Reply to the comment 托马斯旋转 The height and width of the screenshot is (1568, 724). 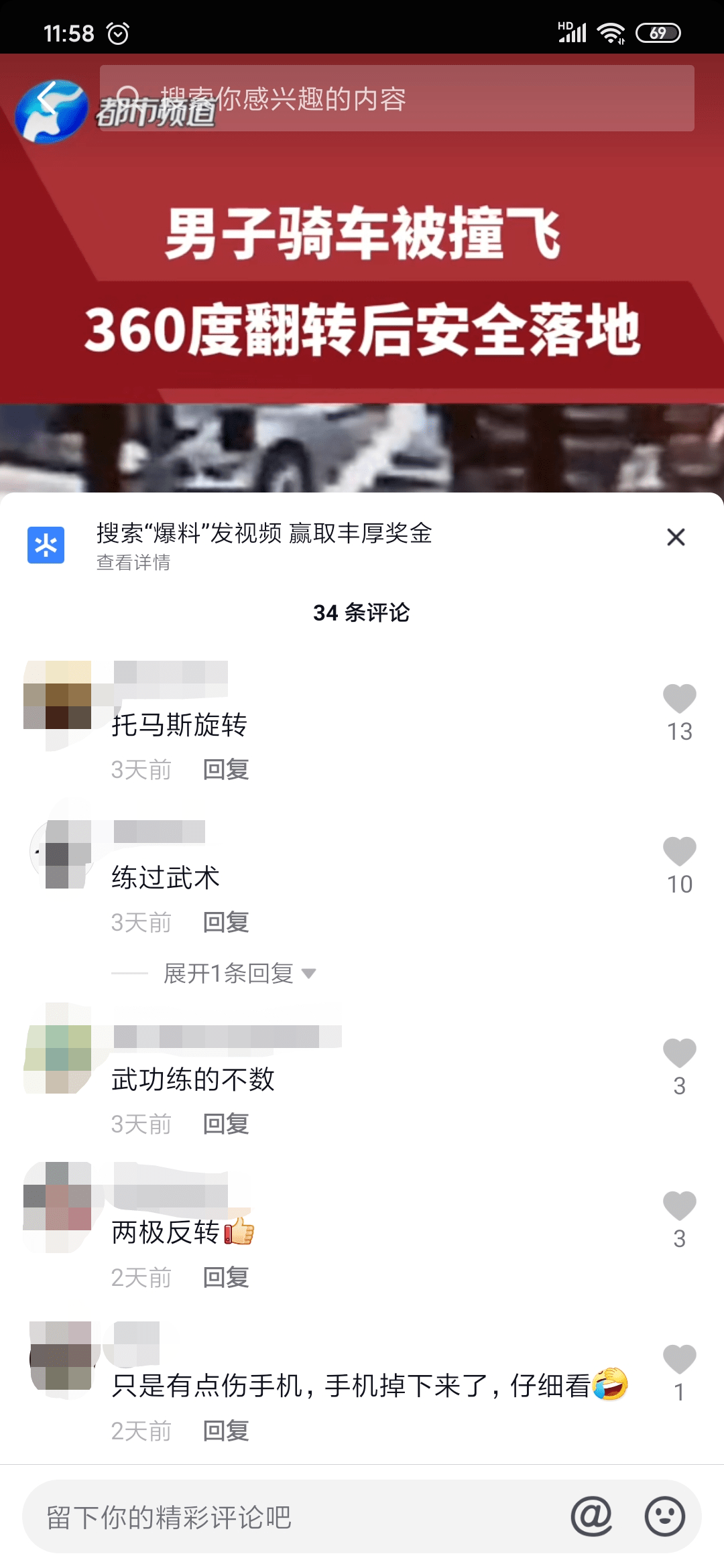pyautogui.click(x=226, y=769)
